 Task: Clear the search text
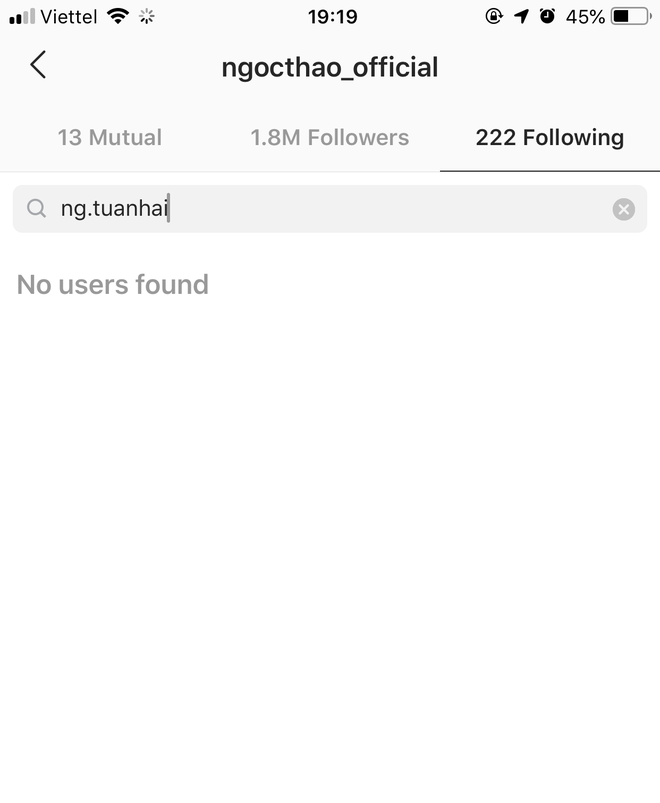pyautogui.click(x=623, y=209)
